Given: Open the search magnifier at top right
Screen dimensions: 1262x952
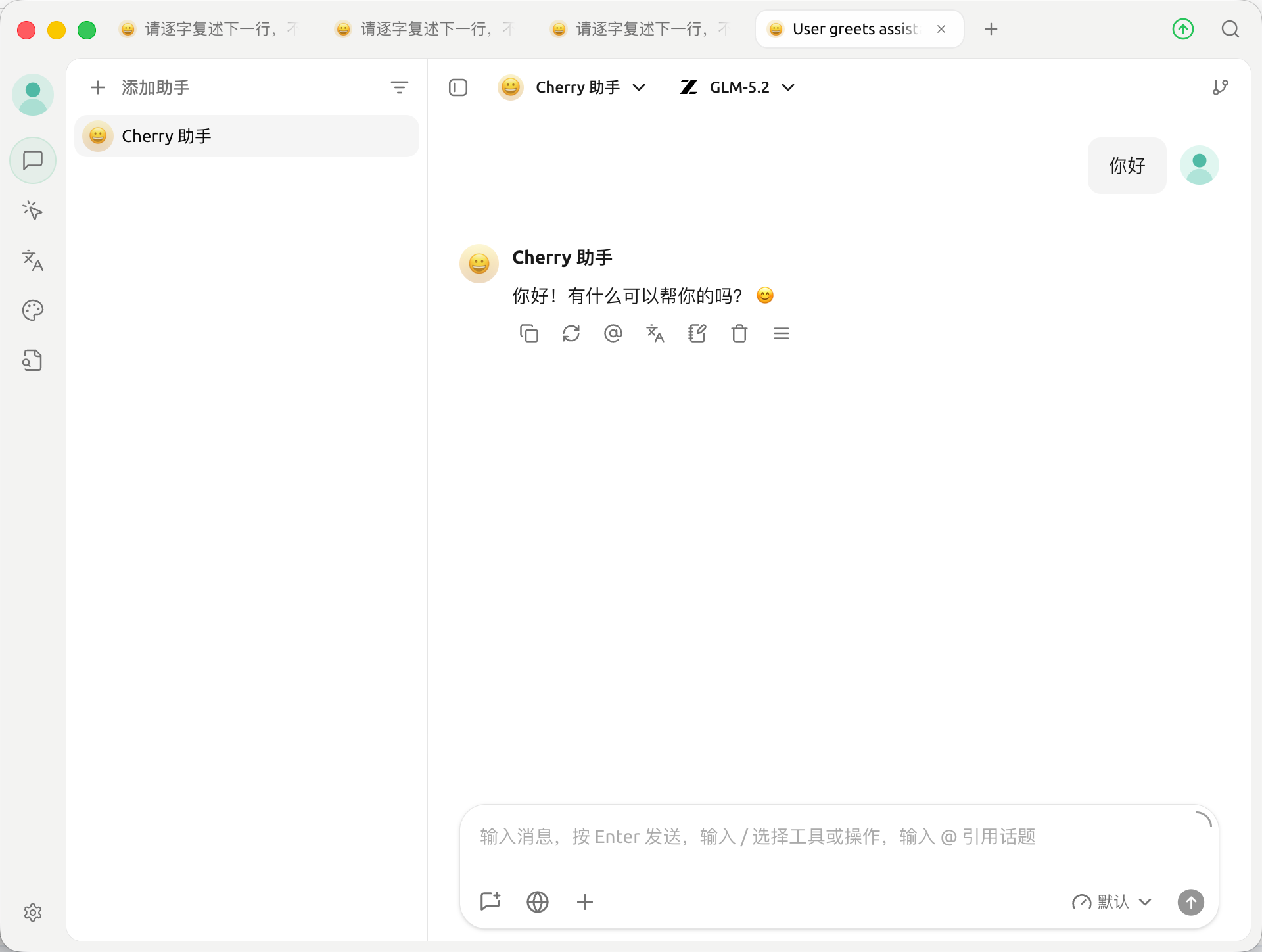Looking at the screenshot, I should 1230,29.
